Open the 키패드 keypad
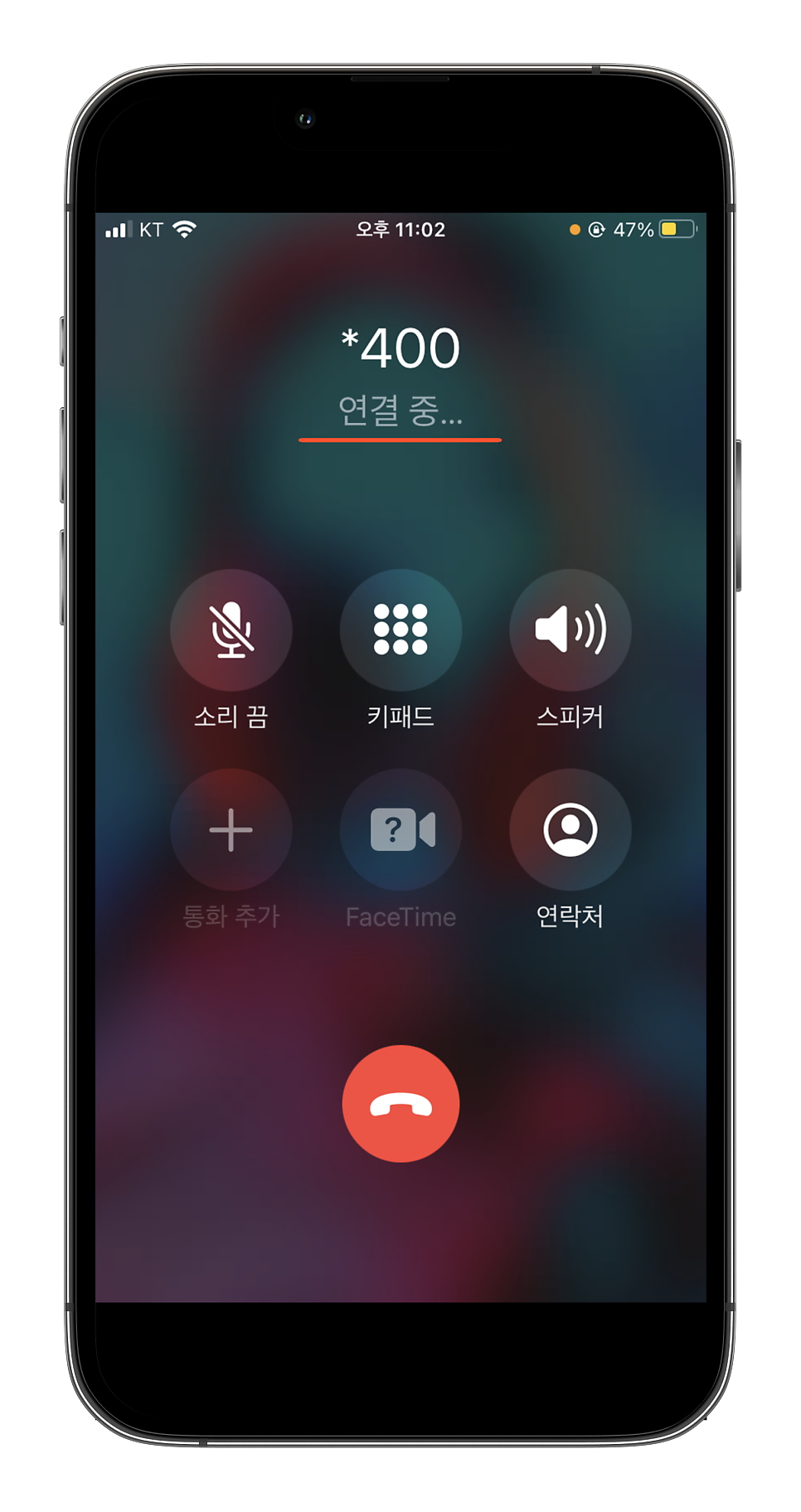 pyautogui.click(x=400, y=630)
